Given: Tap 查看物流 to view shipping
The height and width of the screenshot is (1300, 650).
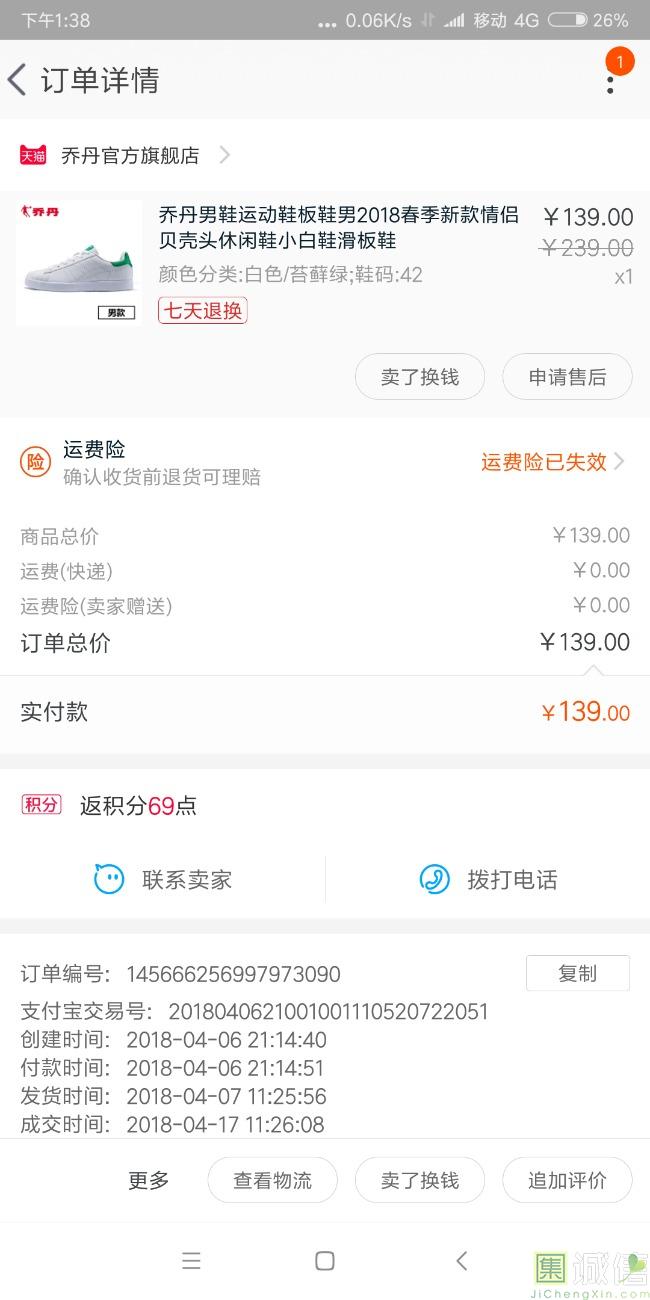Looking at the screenshot, I should 272,1180.
